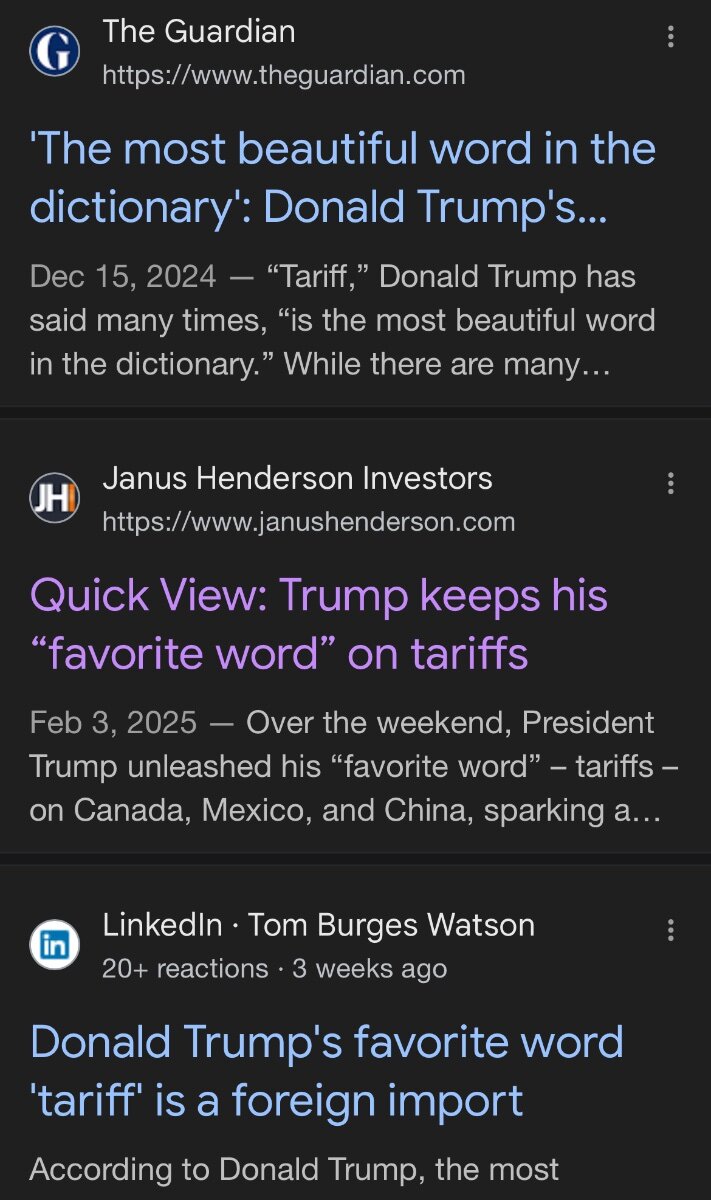Screen dimensions: 711x1200
Task: Open The Guardian 'most beautiful word' article
Action: click(343, 177)
